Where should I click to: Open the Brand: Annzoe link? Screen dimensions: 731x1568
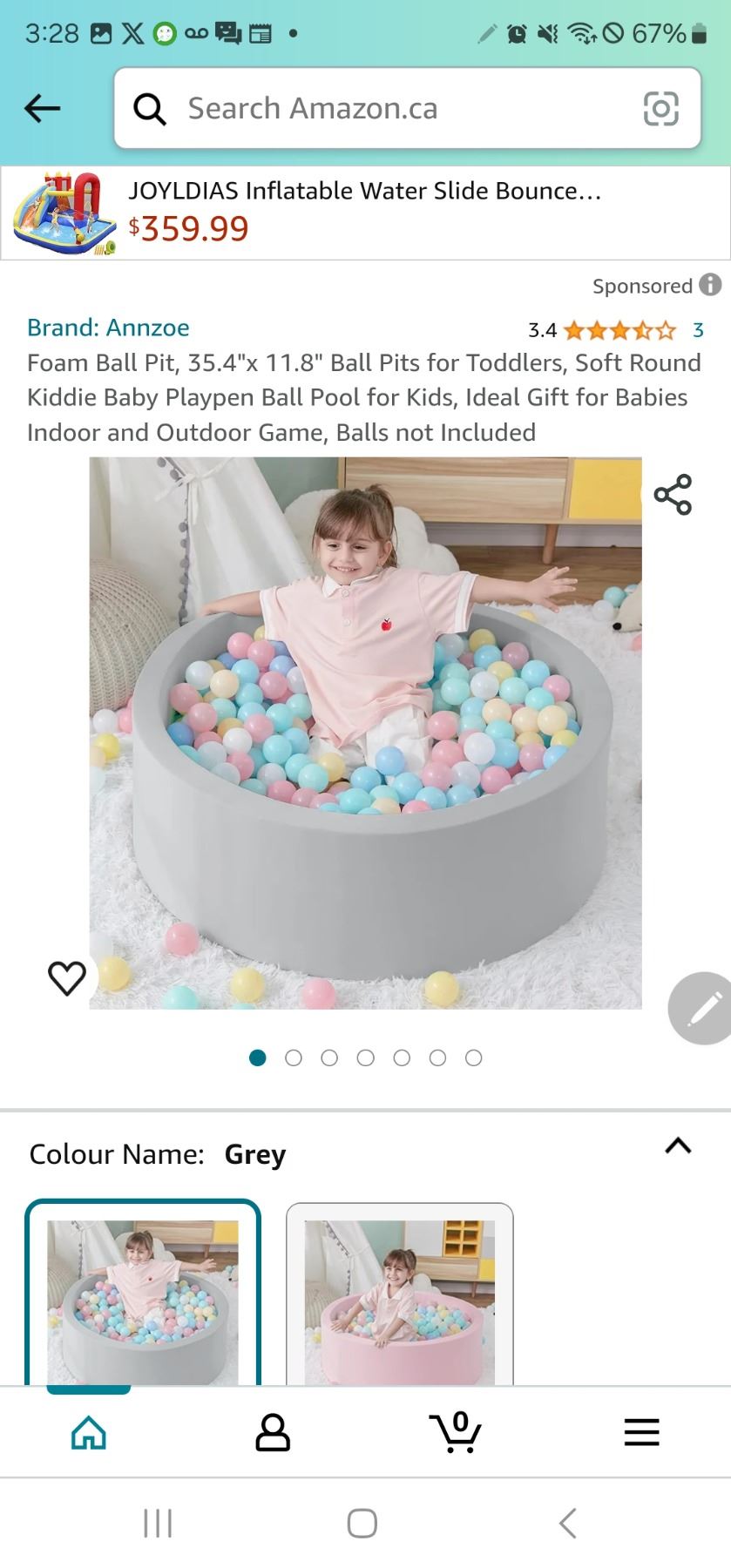point(108,328)
